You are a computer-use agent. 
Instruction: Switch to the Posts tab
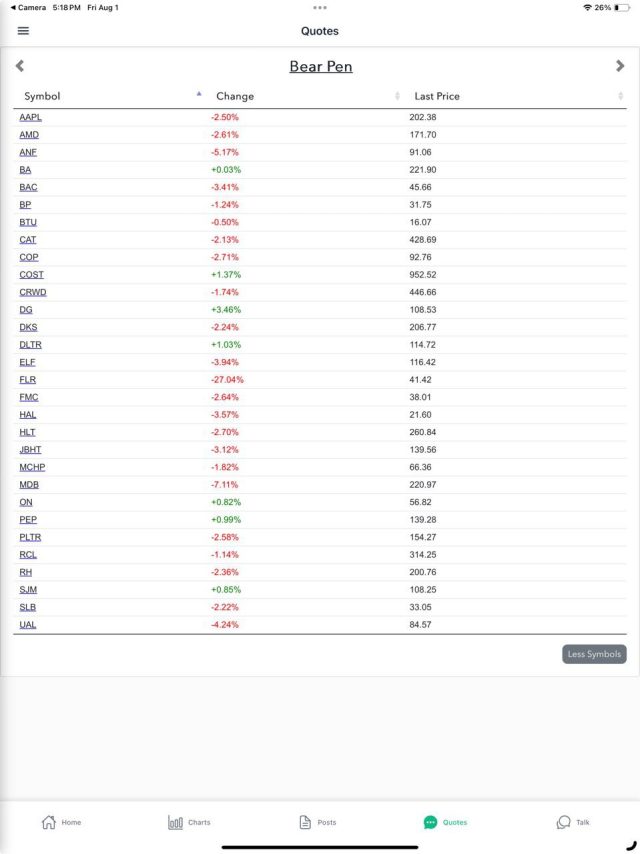click(x=318, y=822)
